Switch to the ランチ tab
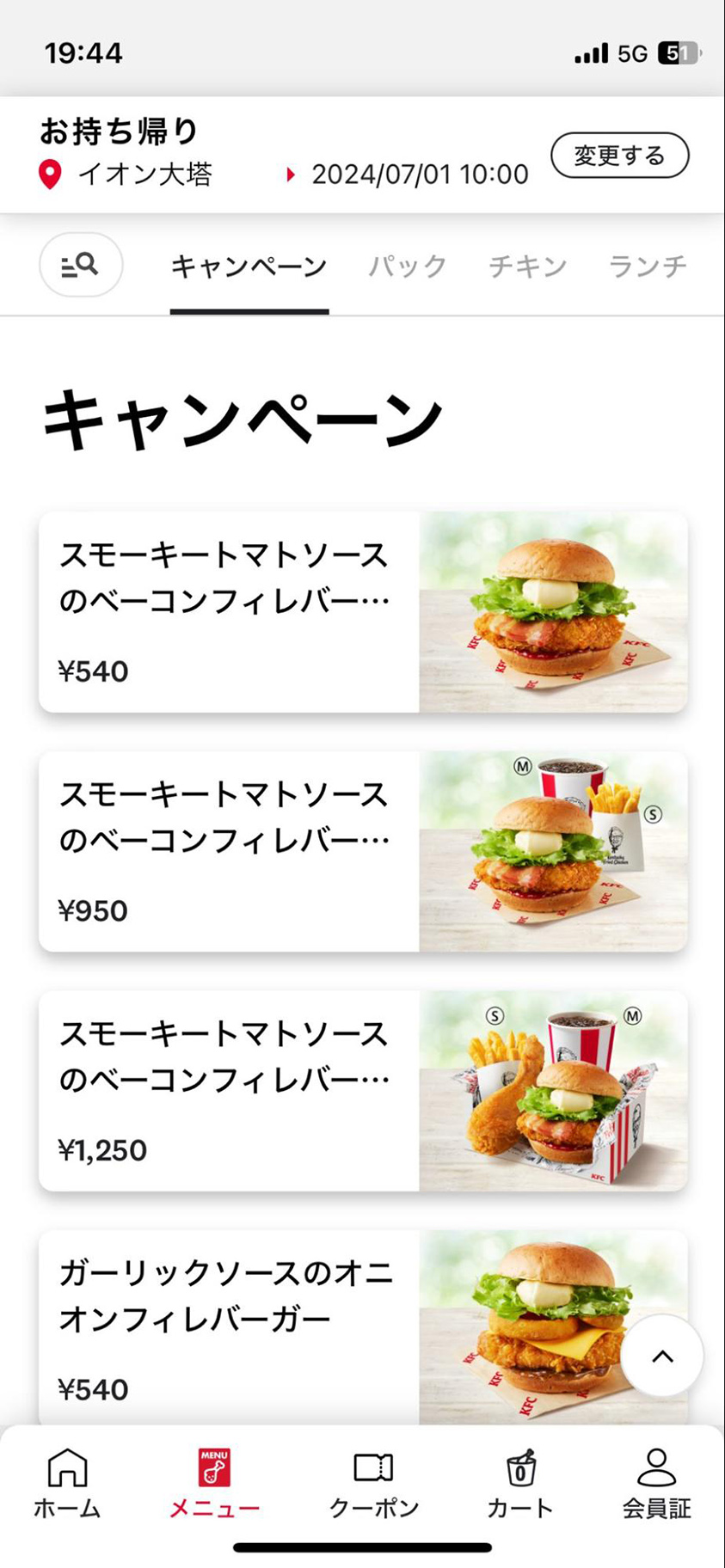 (648, 266)
